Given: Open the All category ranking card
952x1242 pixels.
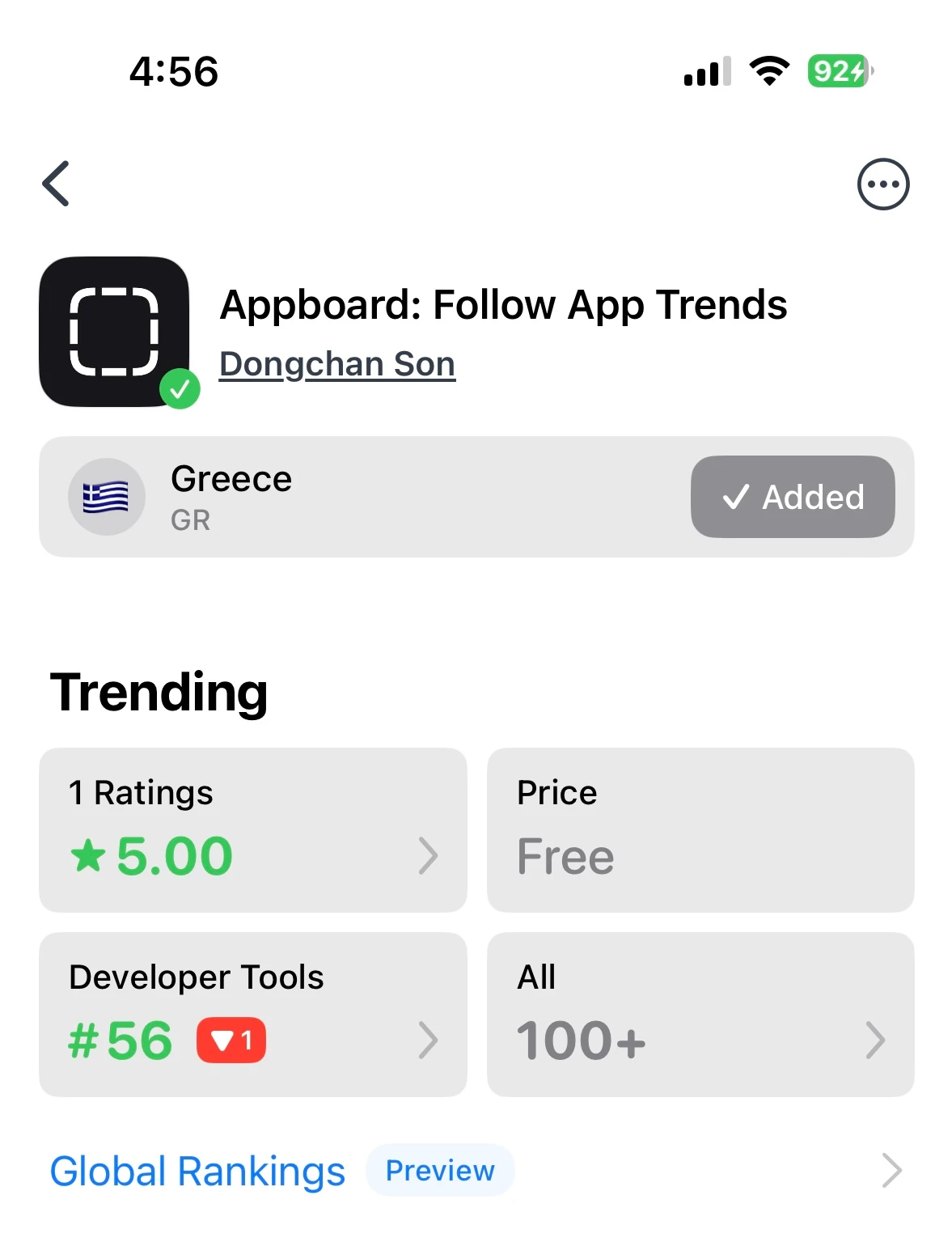Looking at the screenshot, I should tap(700, 1014).
